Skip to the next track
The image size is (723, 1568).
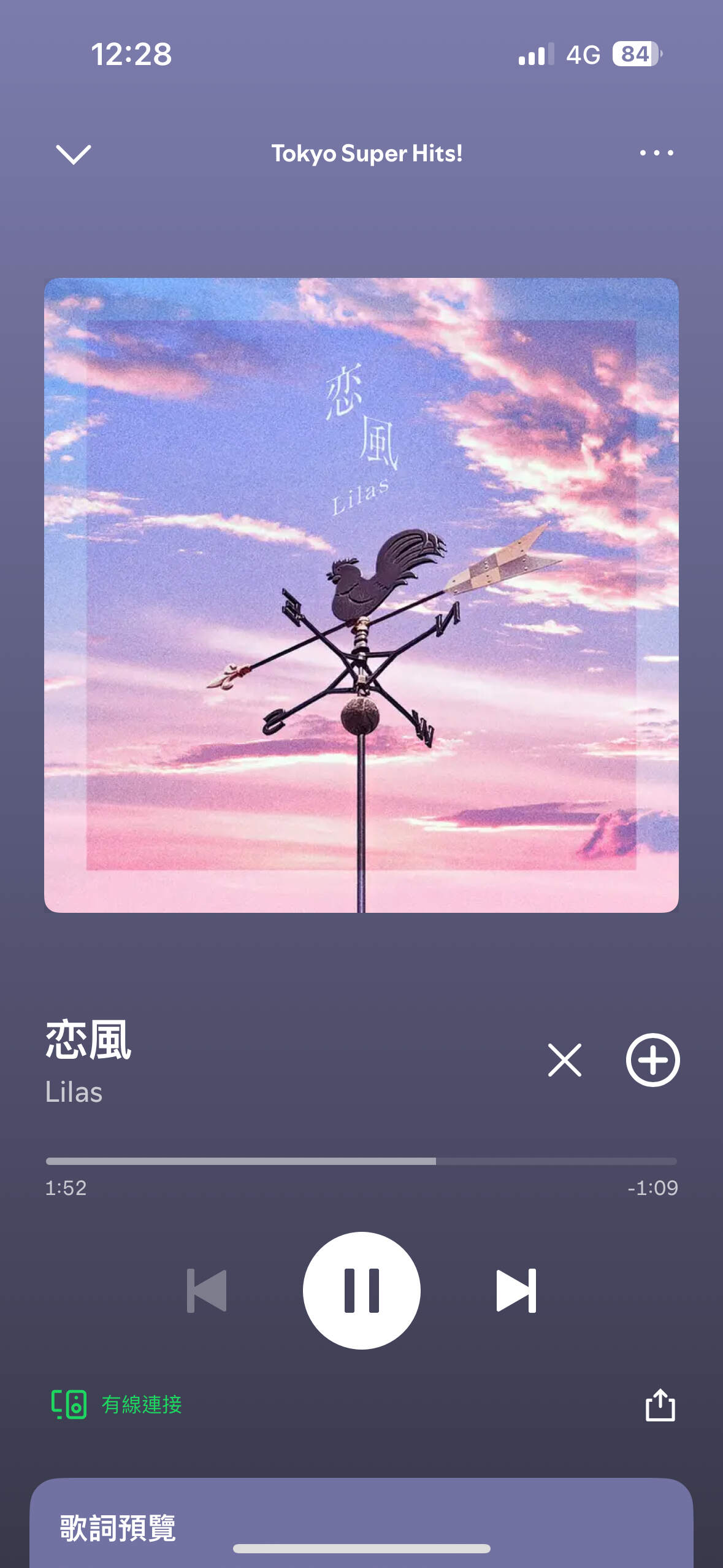(x=516, y=1291)
